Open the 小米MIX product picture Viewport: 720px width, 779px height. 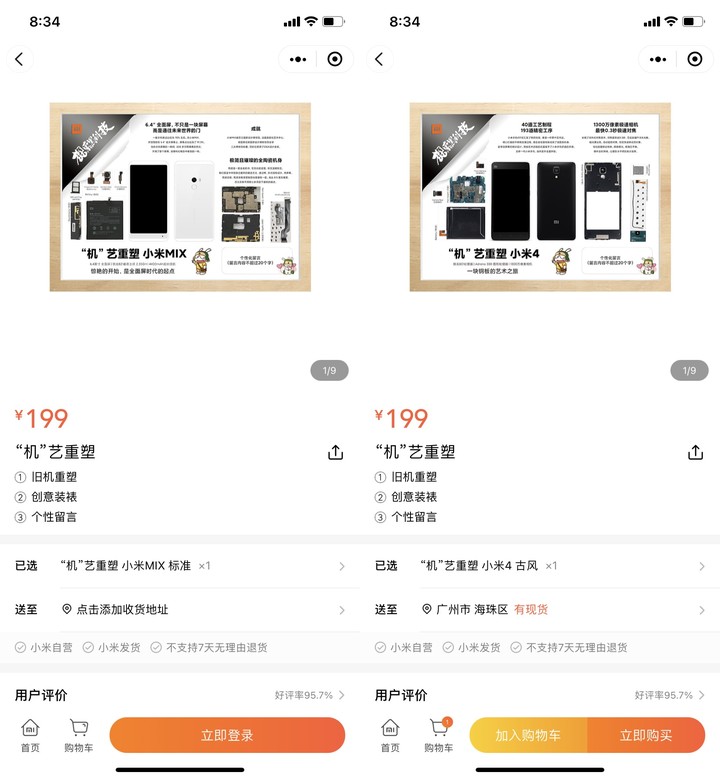(180, 197)
